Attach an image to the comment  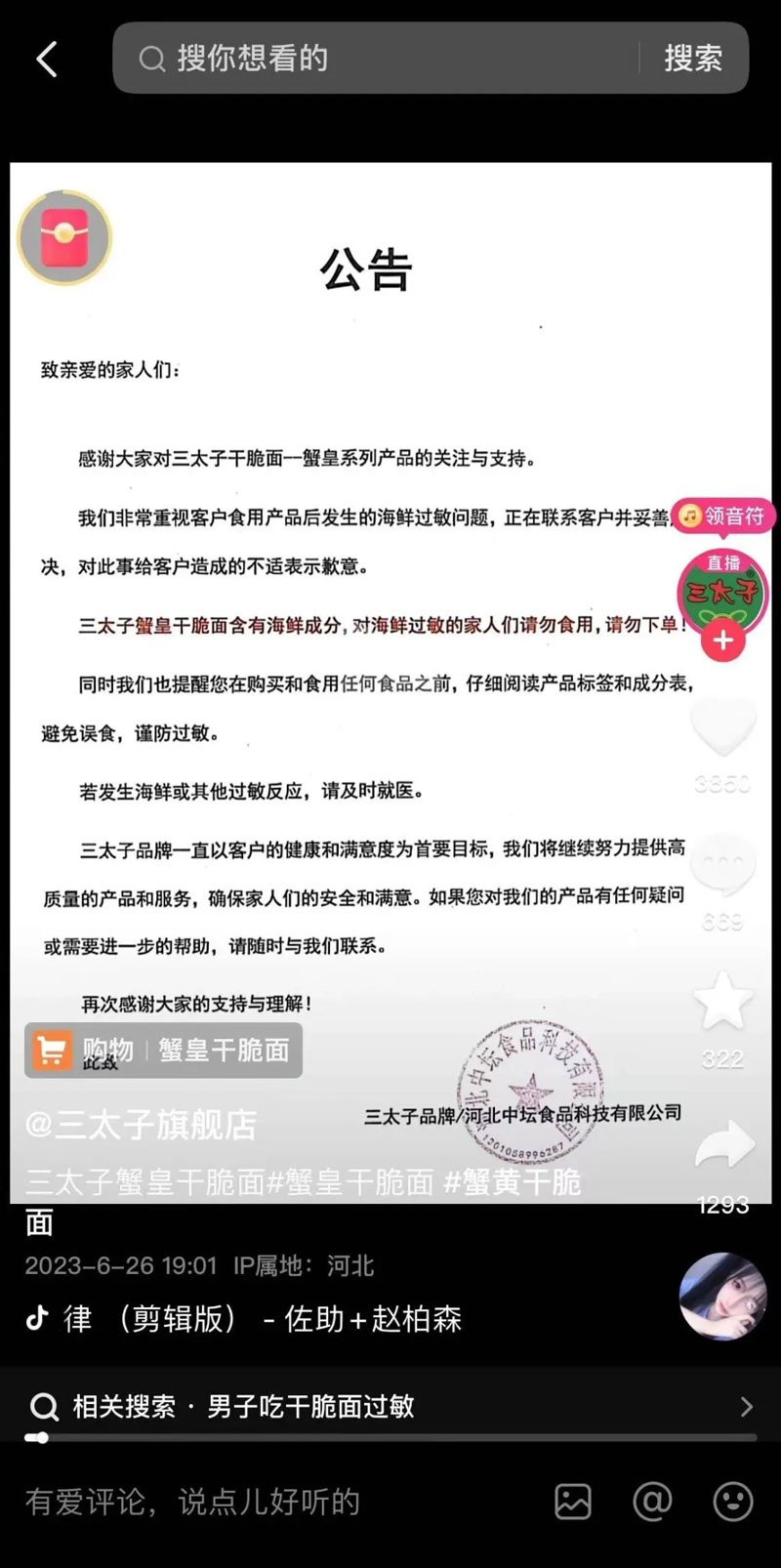coord(573,1502)
